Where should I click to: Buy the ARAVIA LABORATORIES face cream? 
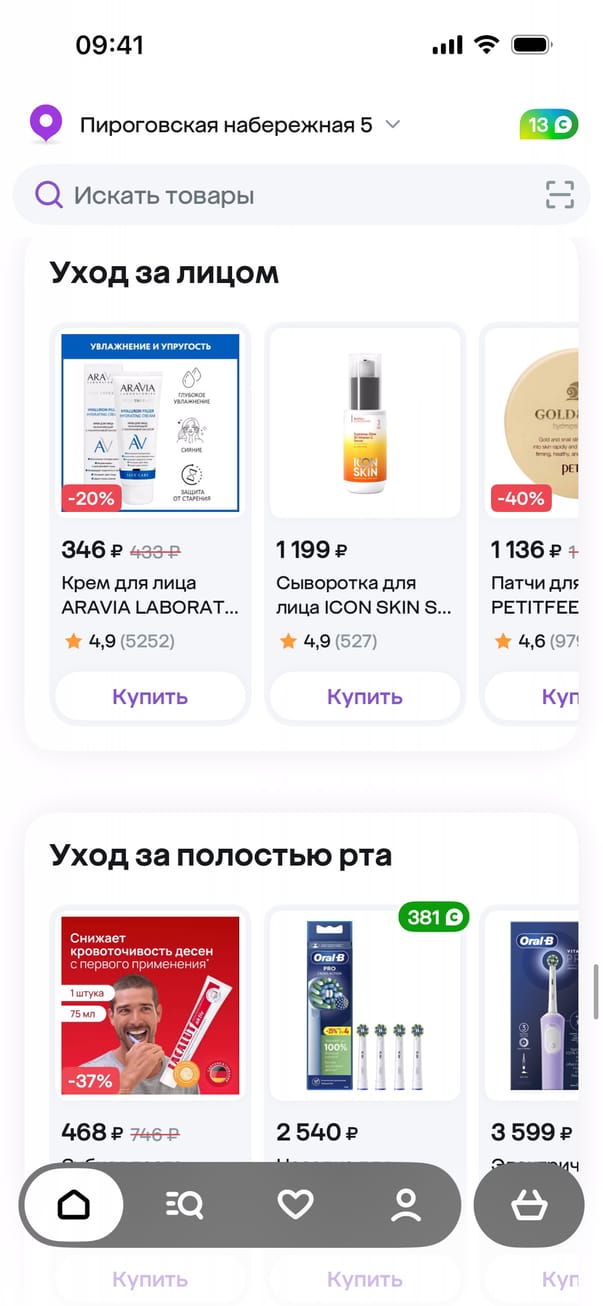(150, 697)
